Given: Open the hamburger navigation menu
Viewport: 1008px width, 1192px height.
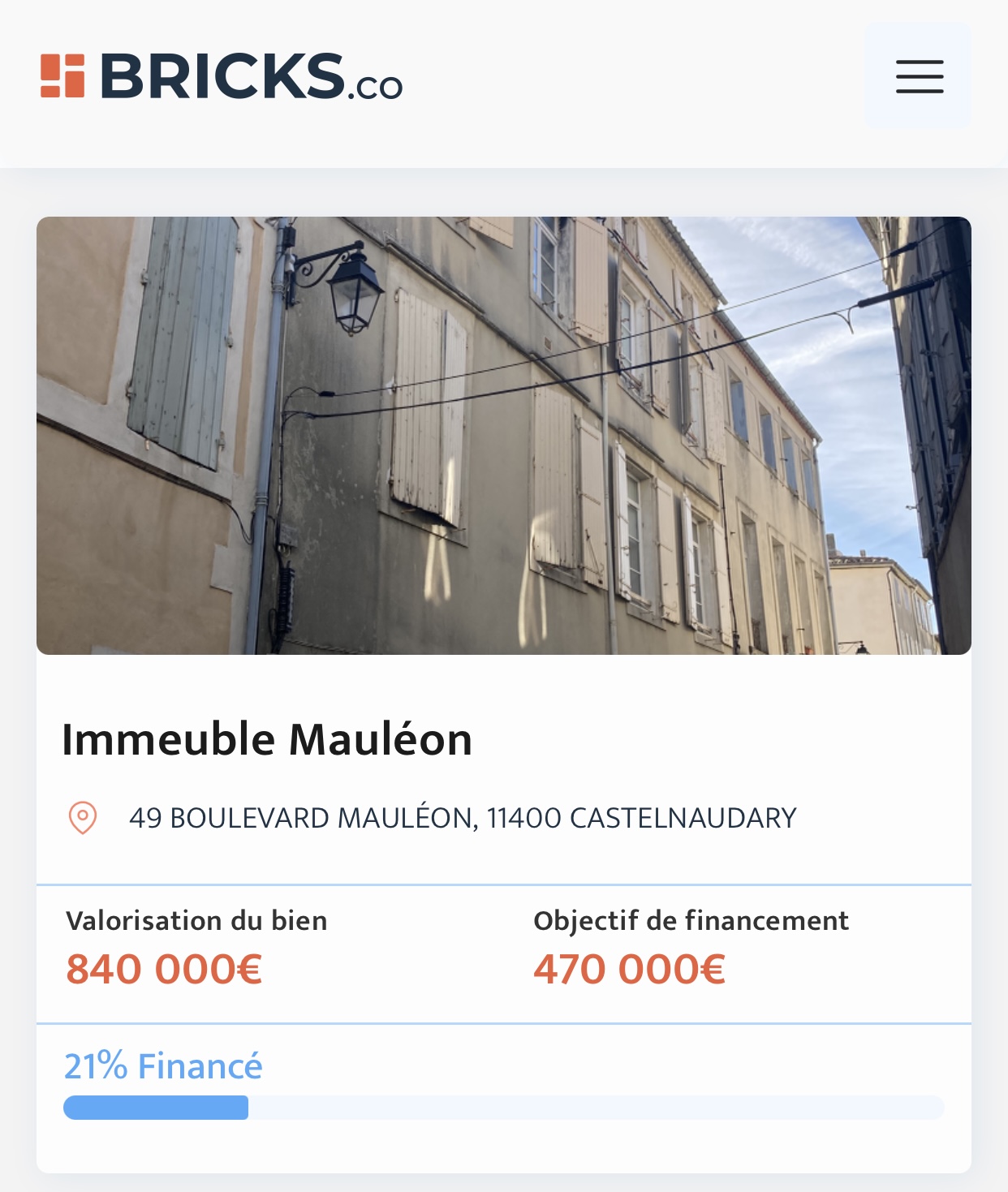Looking at the screenshot, I should pos(918,76).
